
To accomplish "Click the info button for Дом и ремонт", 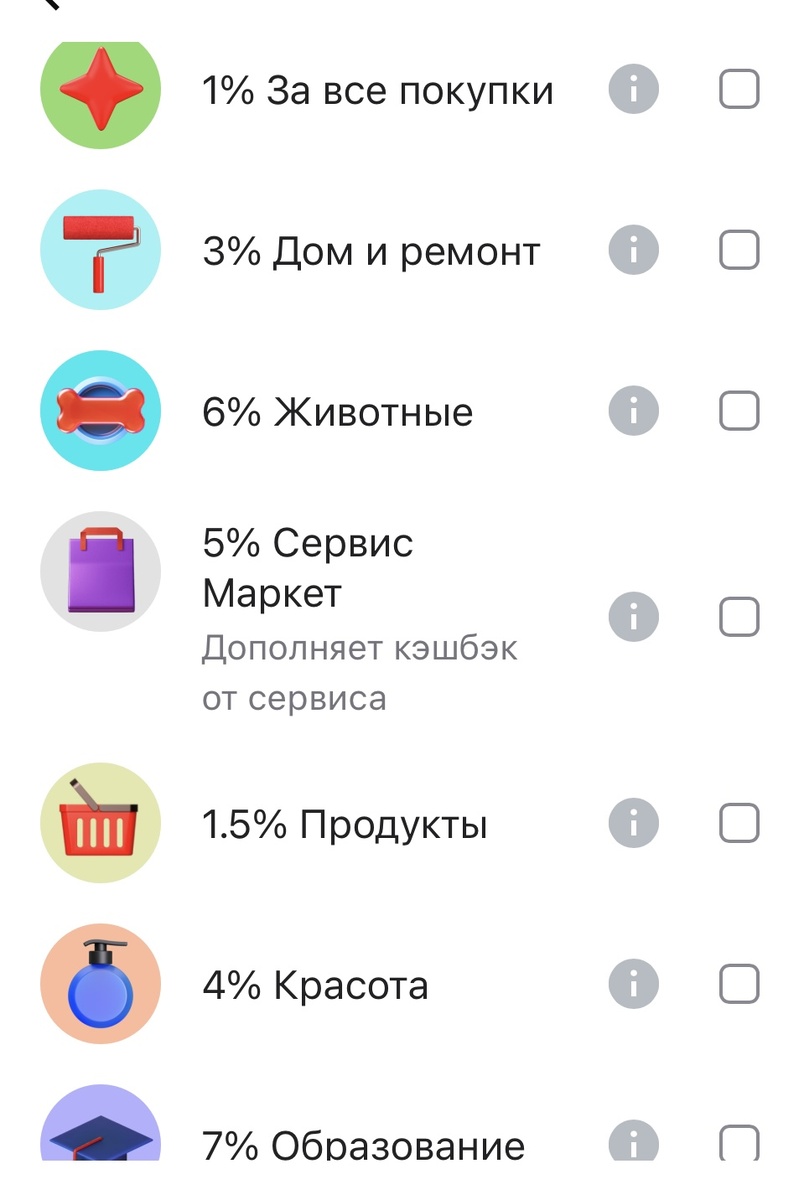I will (633, 250).
